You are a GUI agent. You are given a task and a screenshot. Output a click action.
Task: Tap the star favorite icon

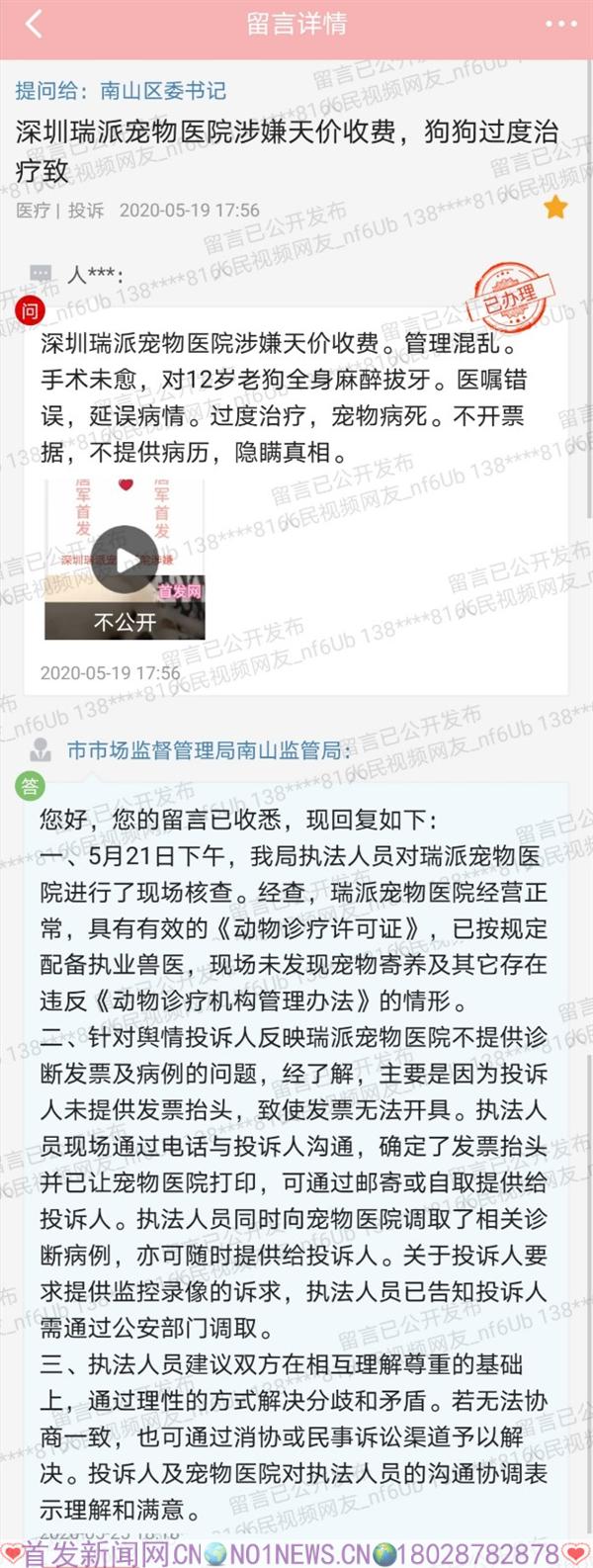(555, 207)
